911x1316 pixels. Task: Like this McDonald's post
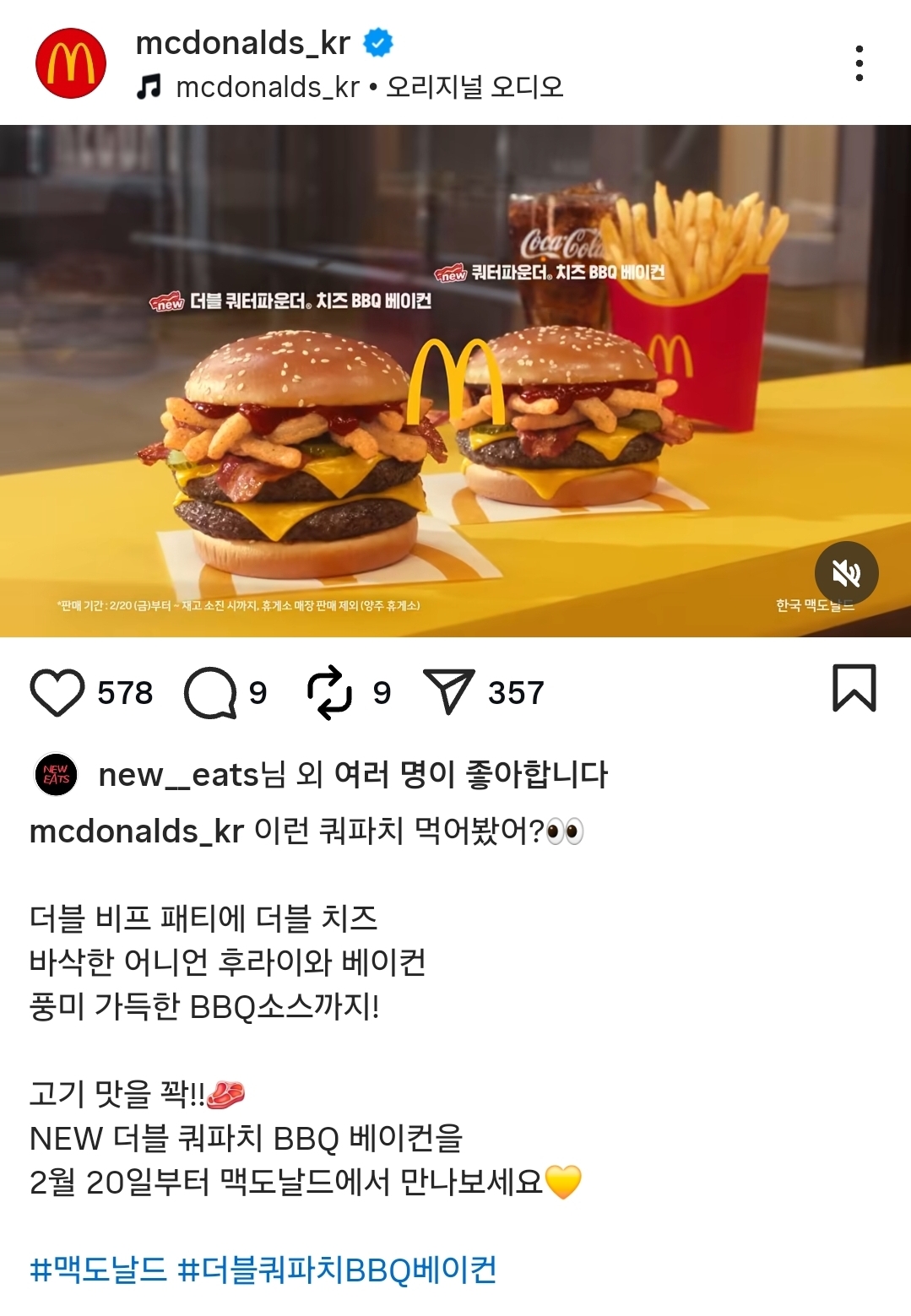tap(57, 693)
